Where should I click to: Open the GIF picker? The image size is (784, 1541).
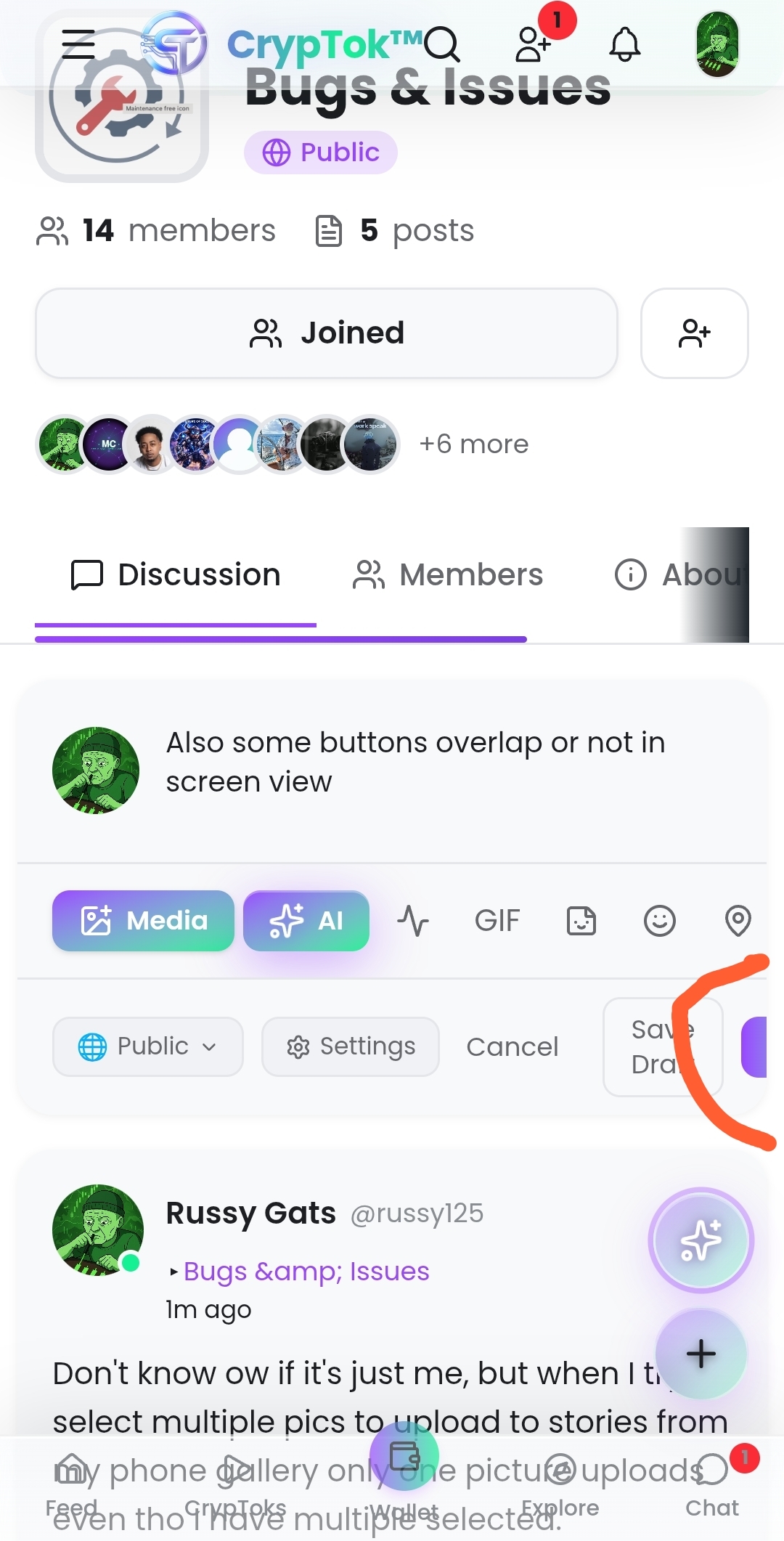[497, 921]
